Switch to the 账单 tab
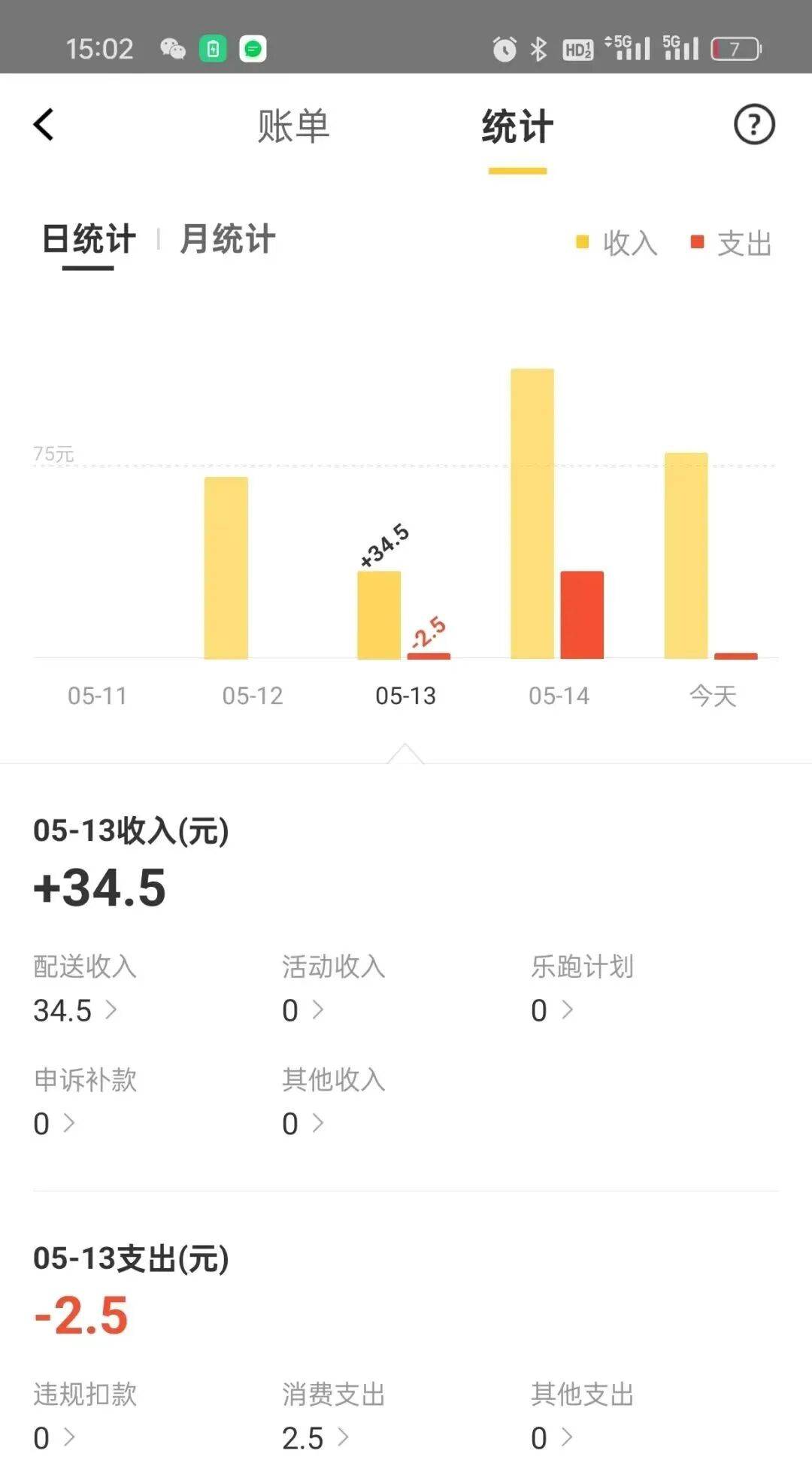This screenshot has height=1481, width=812. point(293,126)
